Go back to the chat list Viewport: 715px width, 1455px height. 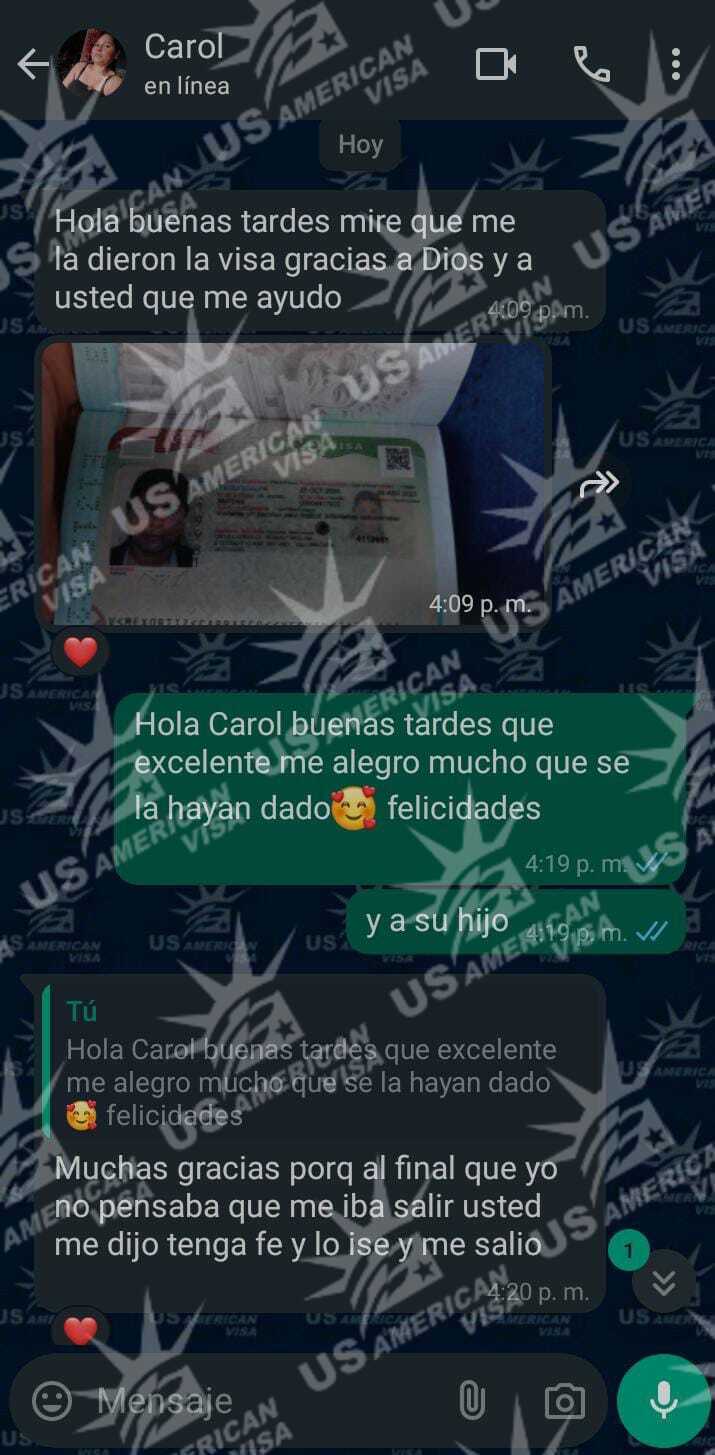tap(32, 65)
